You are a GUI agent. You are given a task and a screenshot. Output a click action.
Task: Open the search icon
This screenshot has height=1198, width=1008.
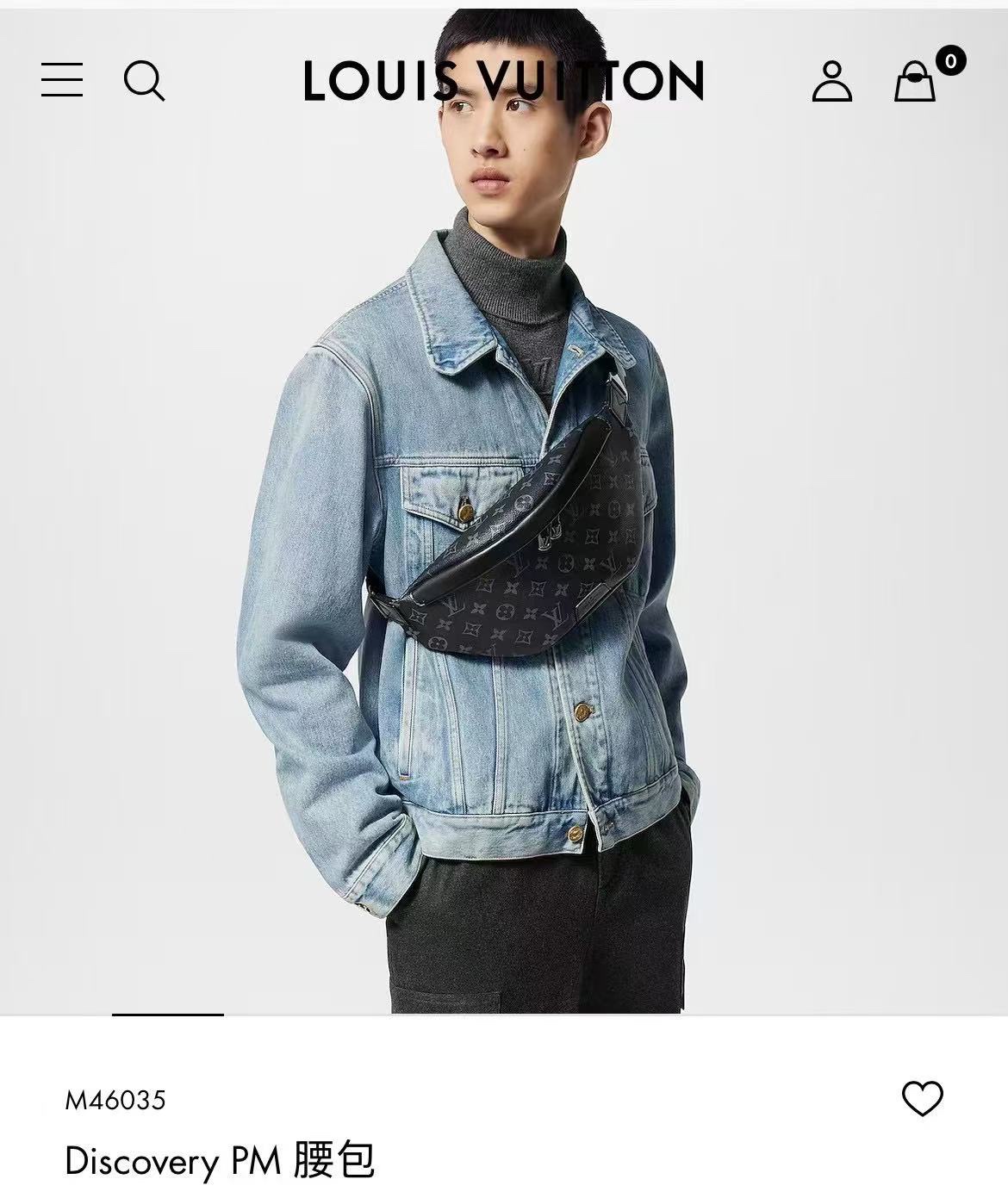coord(144,81)
